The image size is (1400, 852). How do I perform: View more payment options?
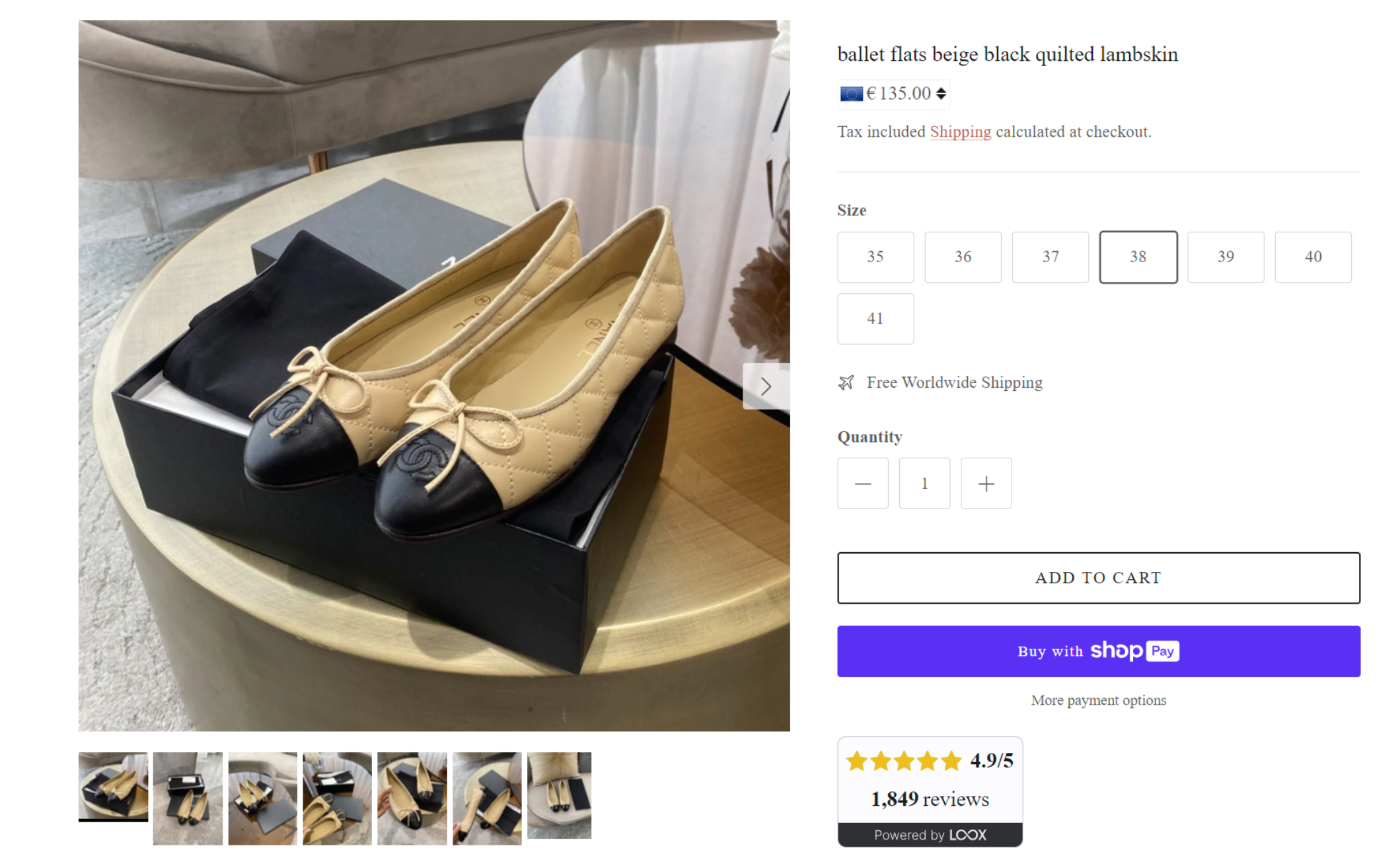[x=1097, y=700]
